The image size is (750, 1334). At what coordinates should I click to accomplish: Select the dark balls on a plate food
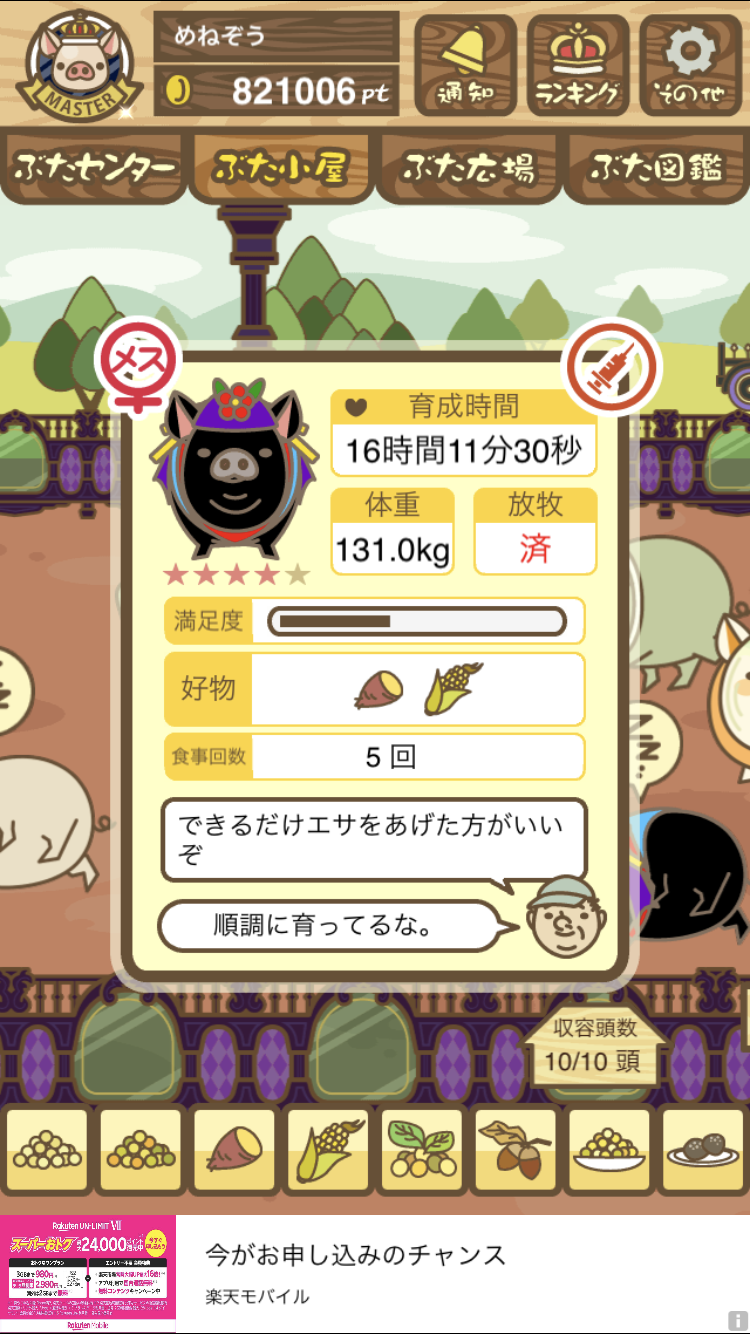[703, 1150]
